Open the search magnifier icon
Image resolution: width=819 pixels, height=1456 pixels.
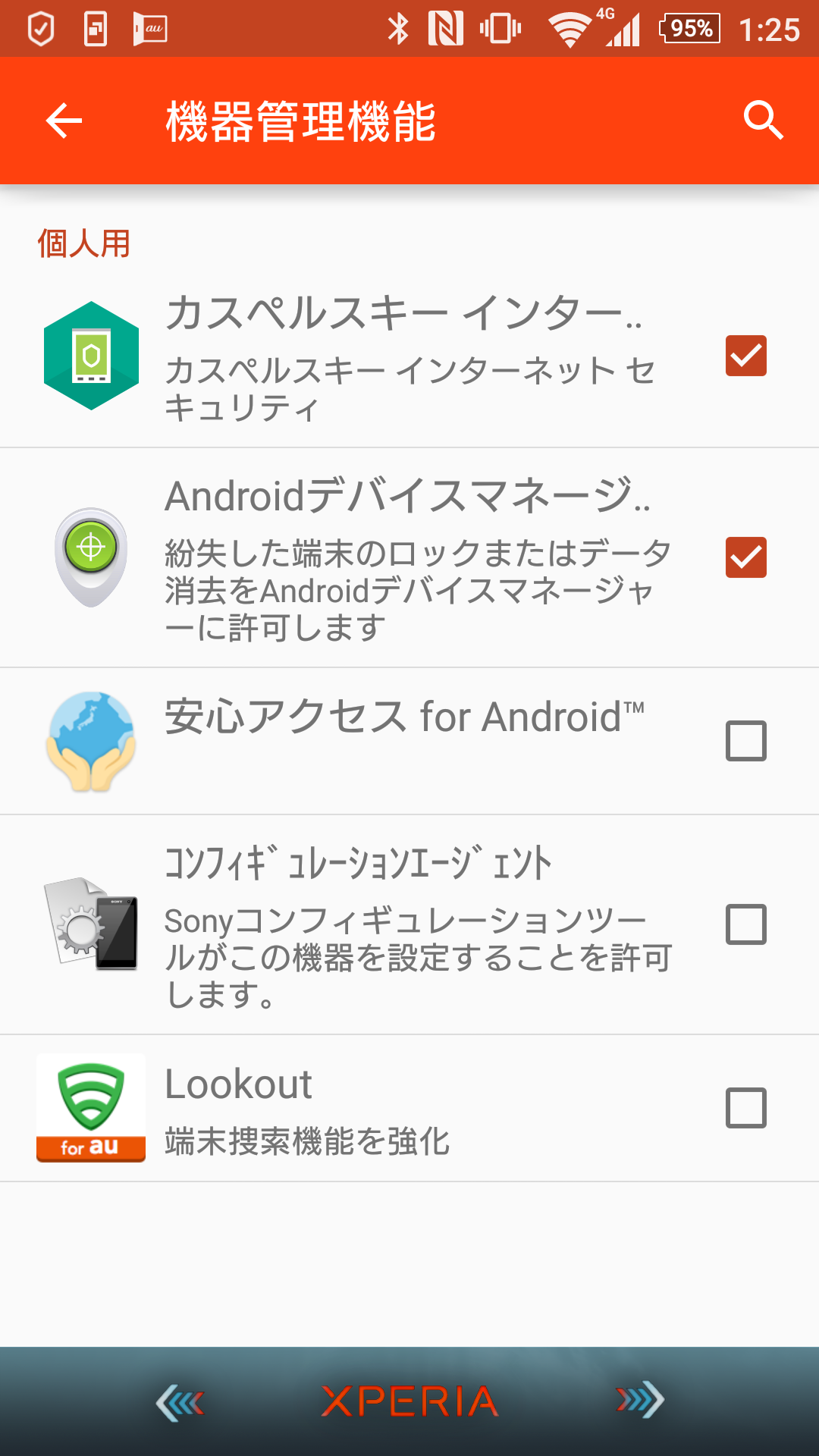click(x=762, y=121)
